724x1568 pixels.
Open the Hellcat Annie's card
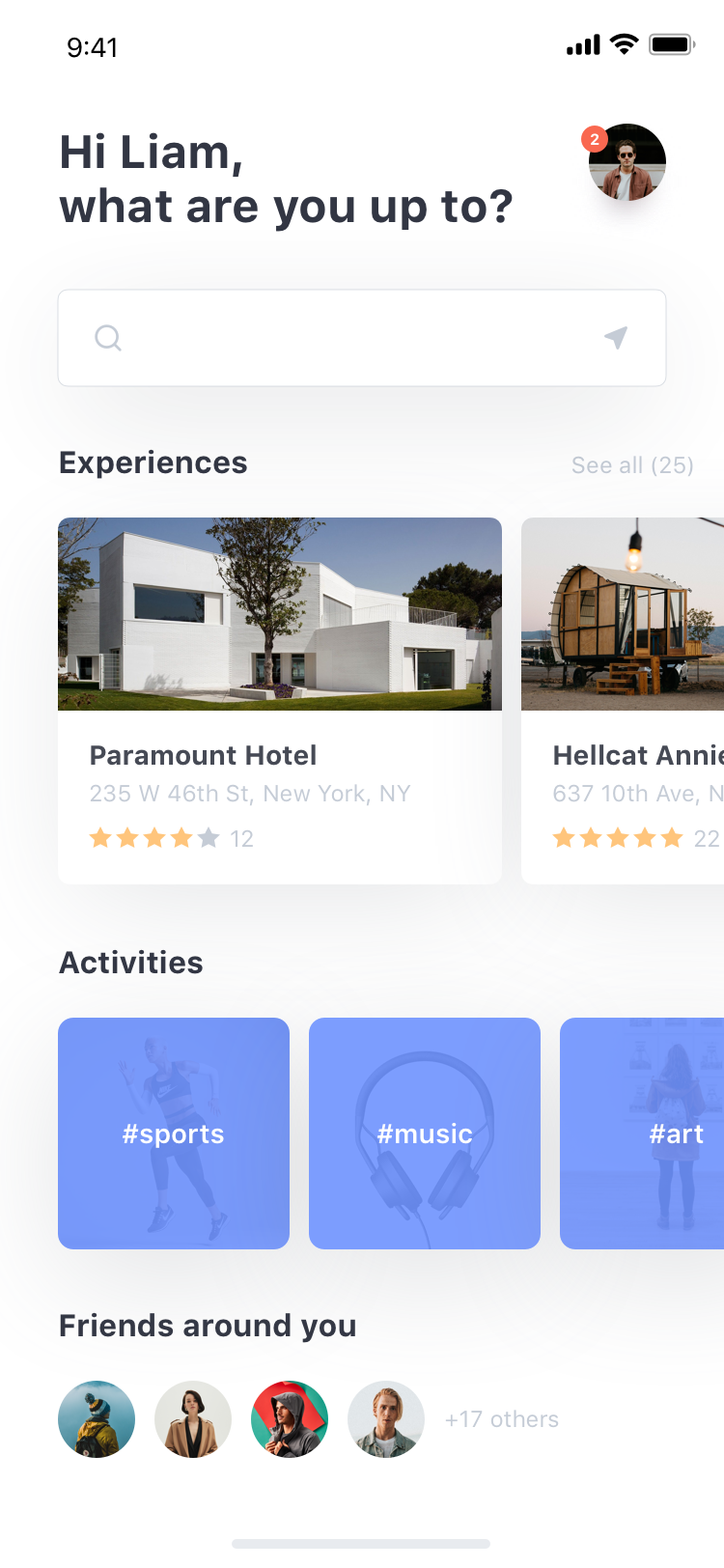click(623, 701)
